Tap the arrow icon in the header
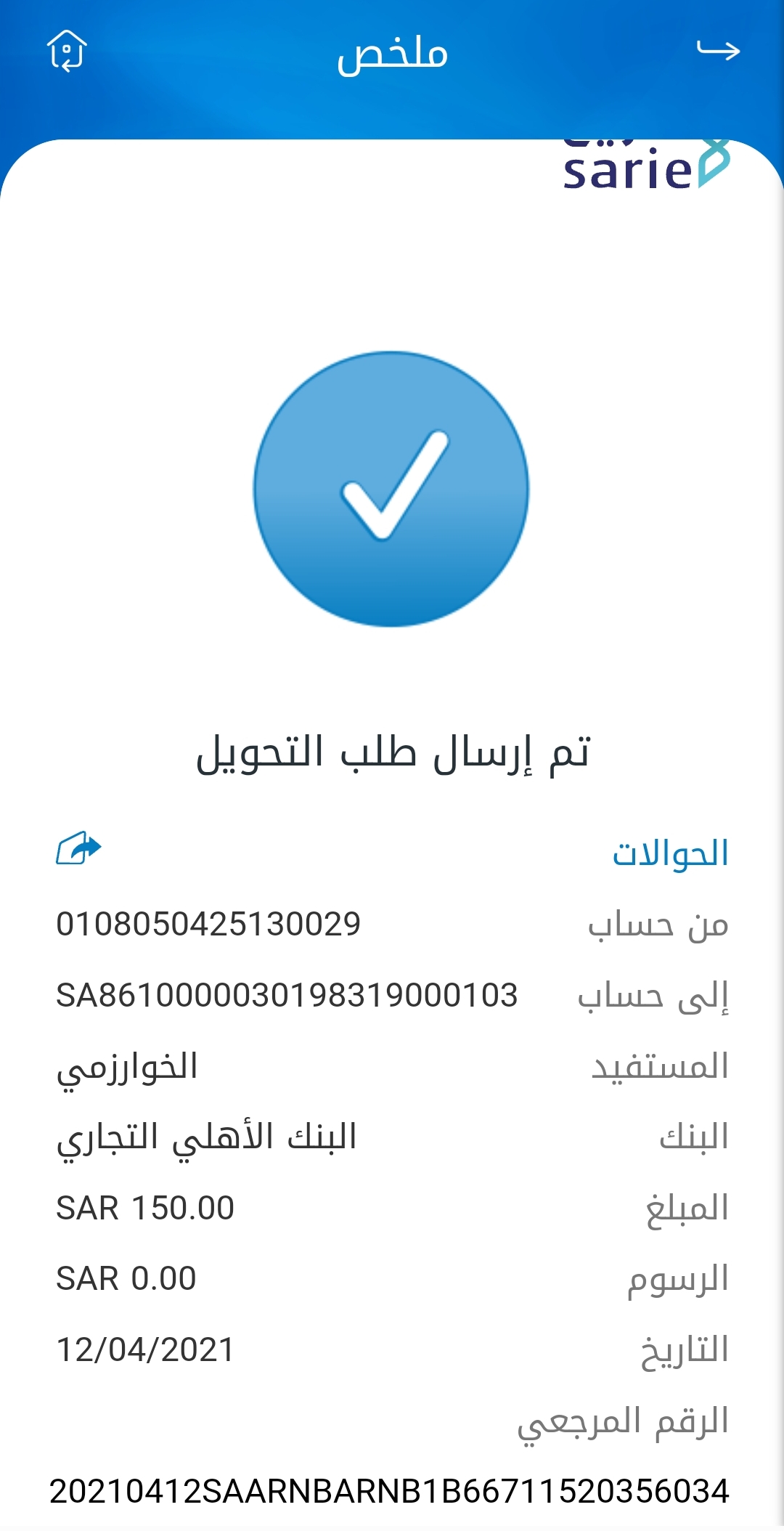 tap(718, 50)
